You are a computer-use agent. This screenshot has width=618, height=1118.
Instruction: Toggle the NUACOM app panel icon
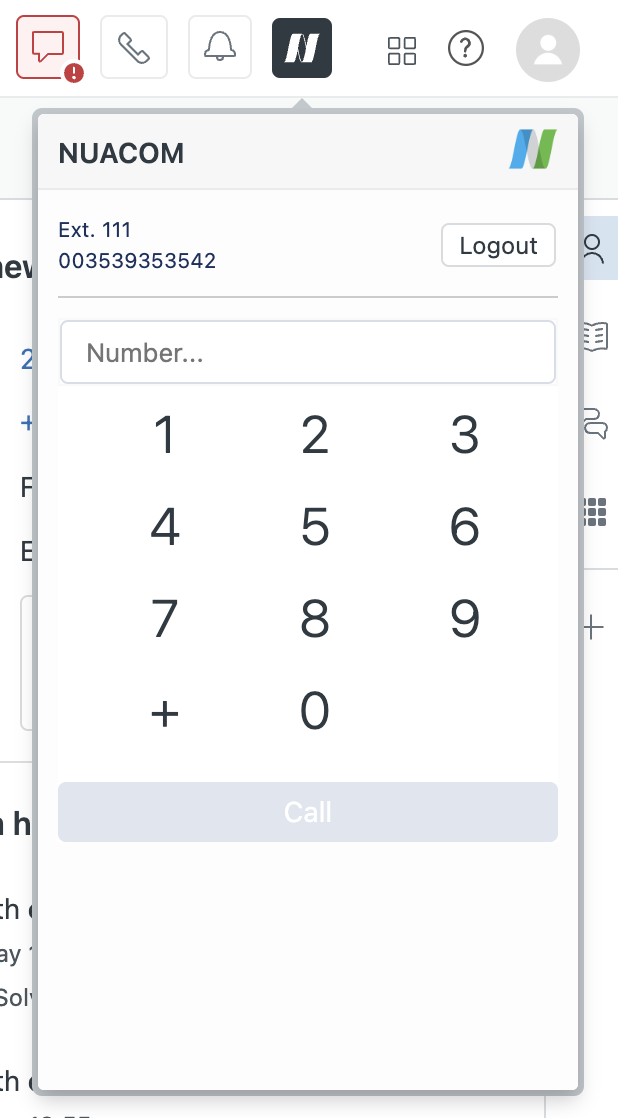pyautogui.click(x=302, y=48)
